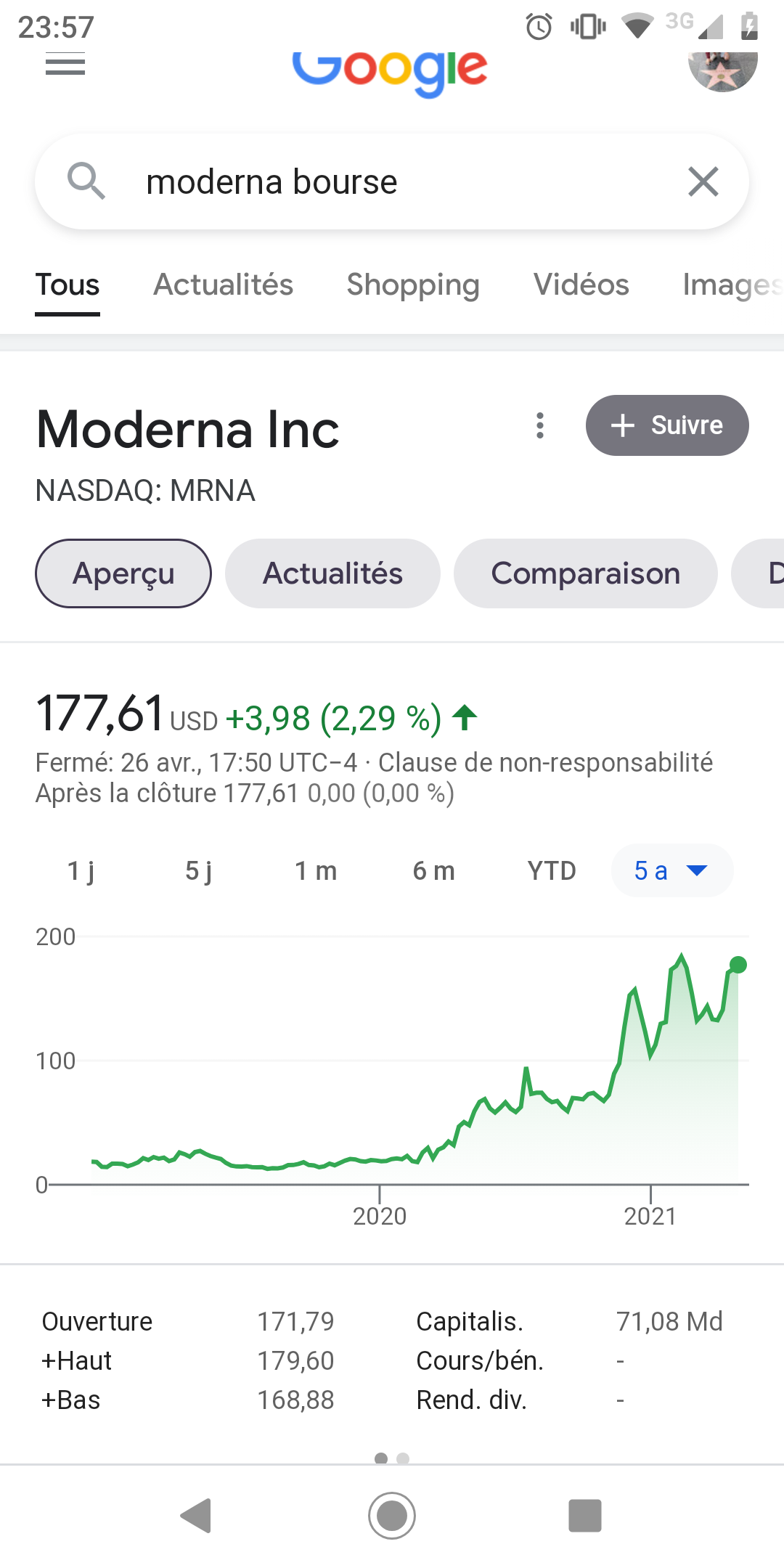Open Moderna Inc more options menu
784x1568 pixels.
tap(539, 425)
